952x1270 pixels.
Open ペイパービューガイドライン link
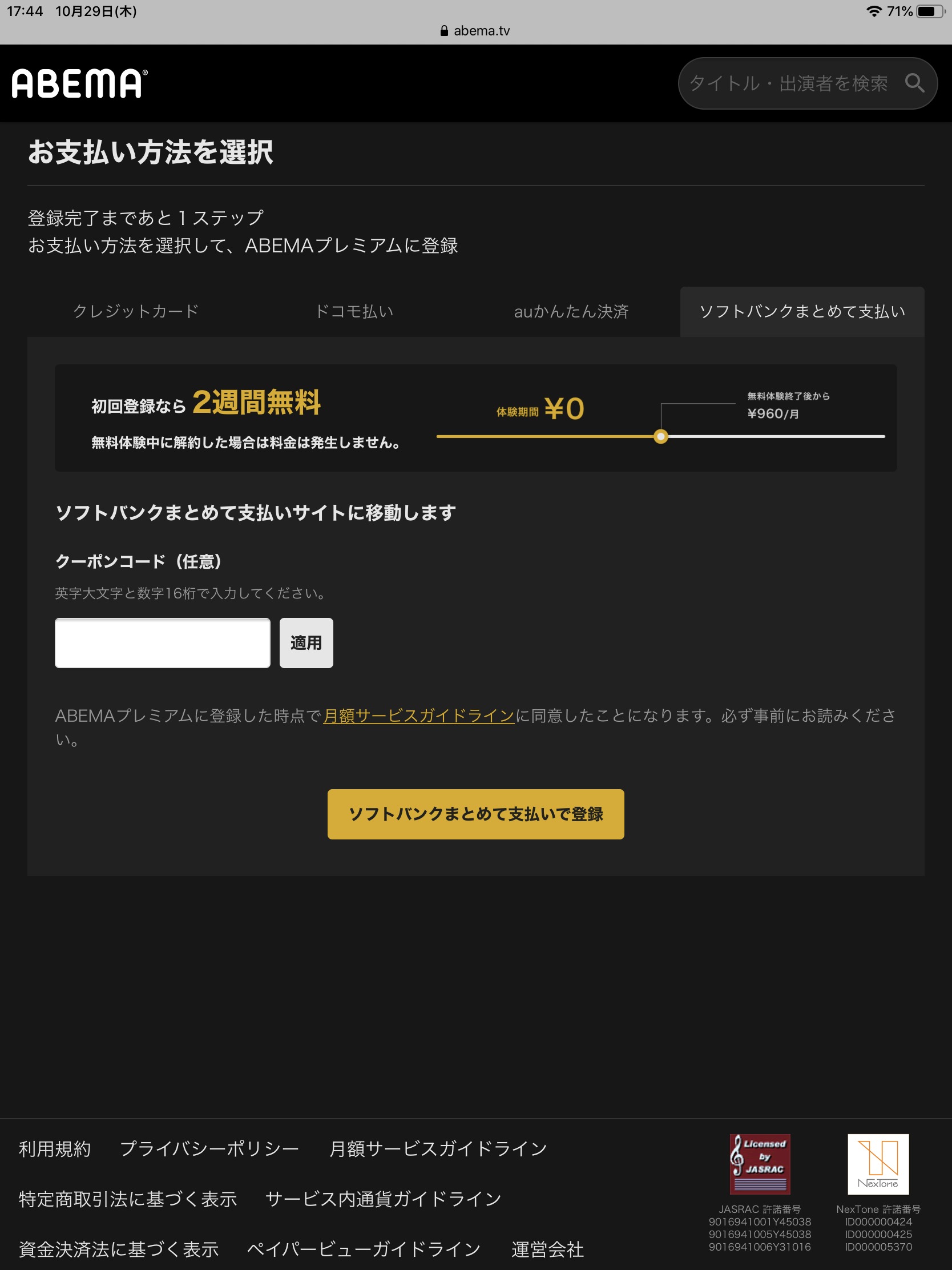pos(364,1249)
